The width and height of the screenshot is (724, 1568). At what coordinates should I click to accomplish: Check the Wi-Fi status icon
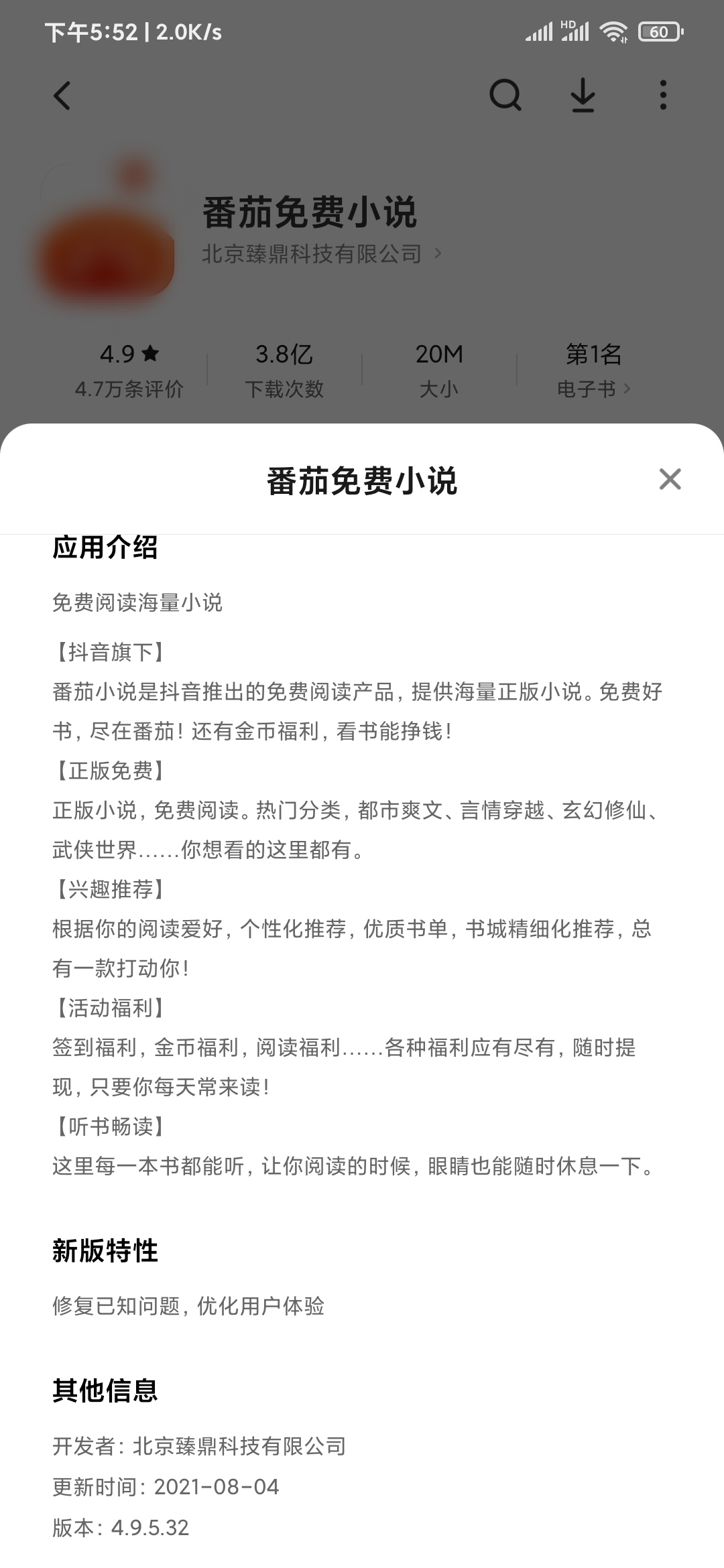click(x=611, y=30)
